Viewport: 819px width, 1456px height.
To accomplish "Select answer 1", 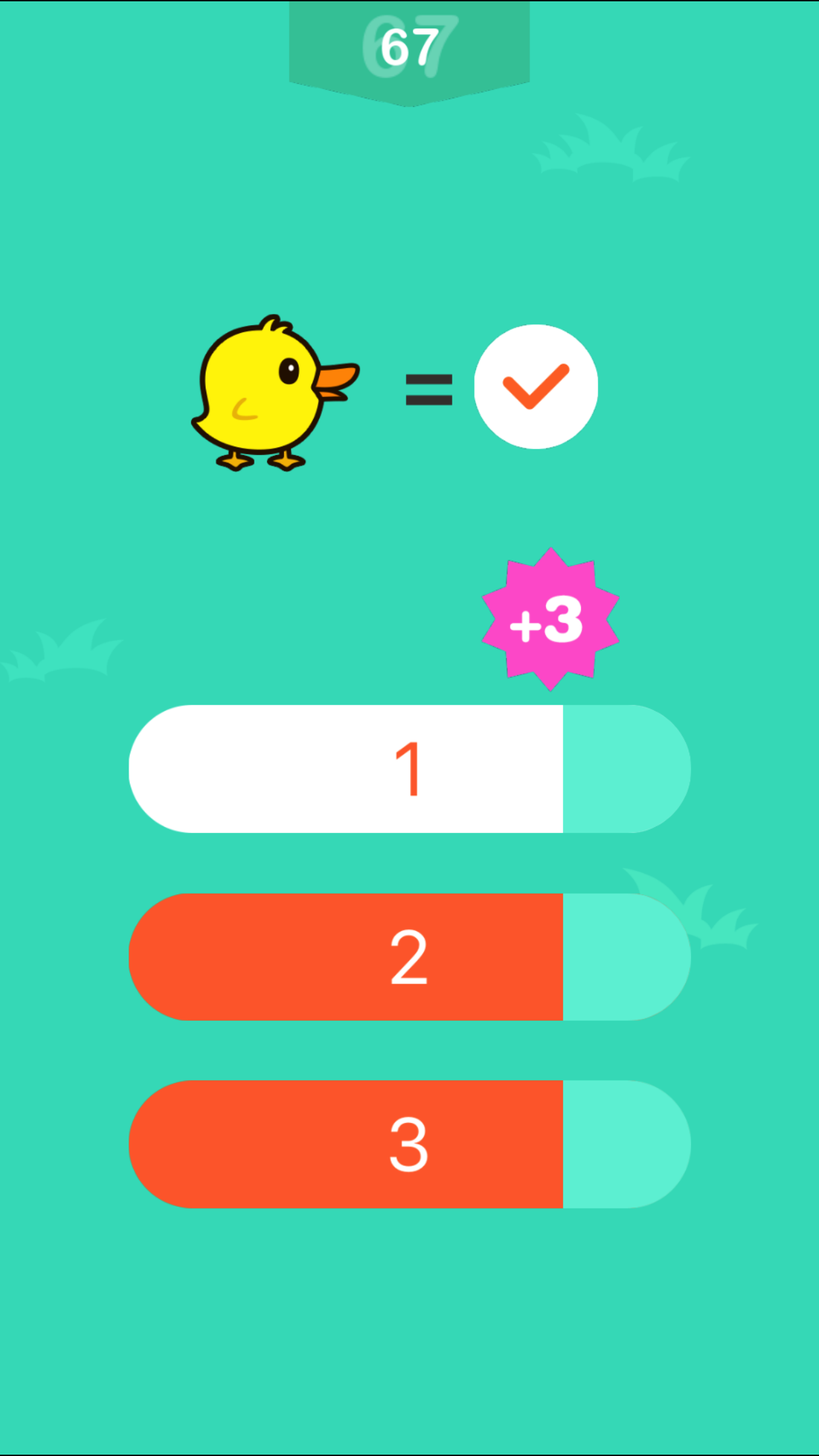I will (409, 769).
